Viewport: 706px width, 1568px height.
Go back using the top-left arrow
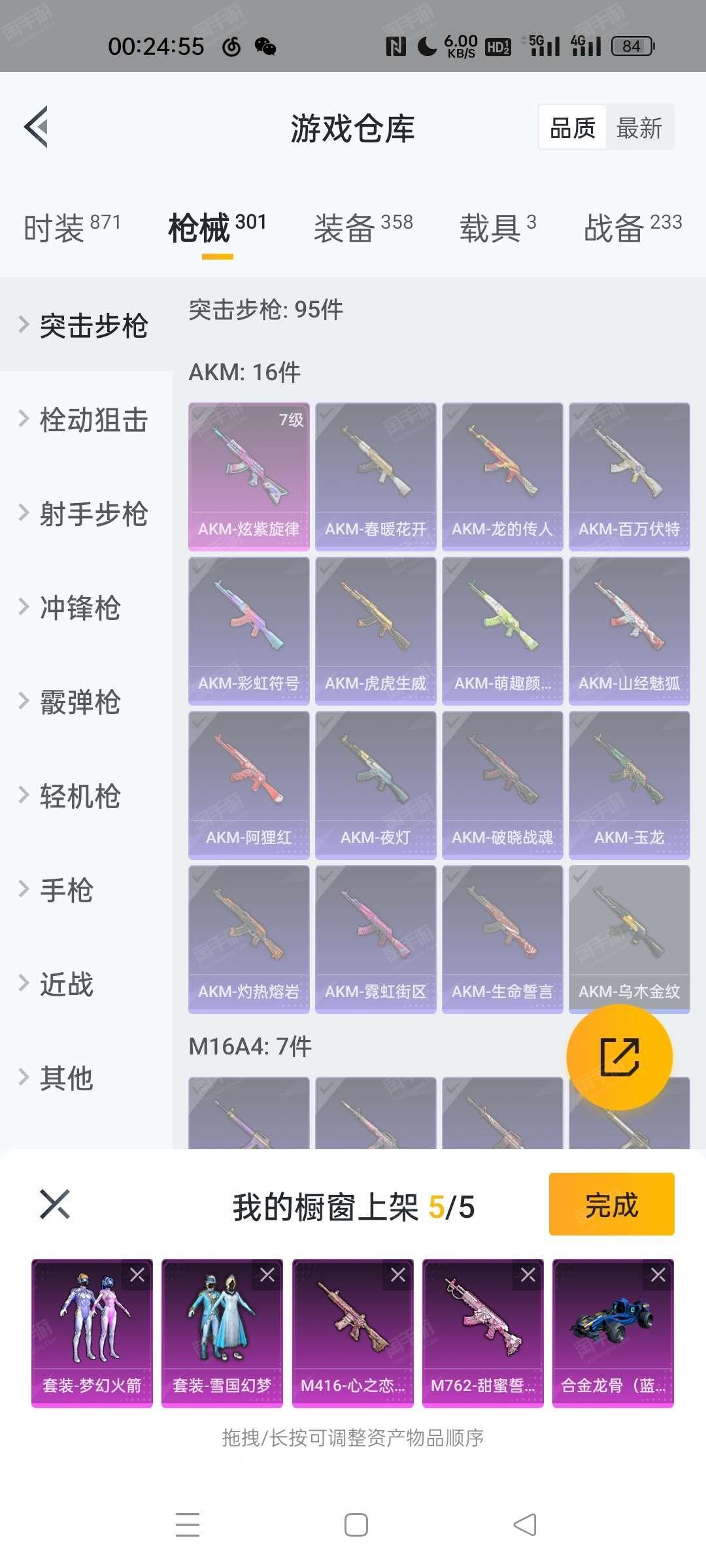tap(37, 127)
